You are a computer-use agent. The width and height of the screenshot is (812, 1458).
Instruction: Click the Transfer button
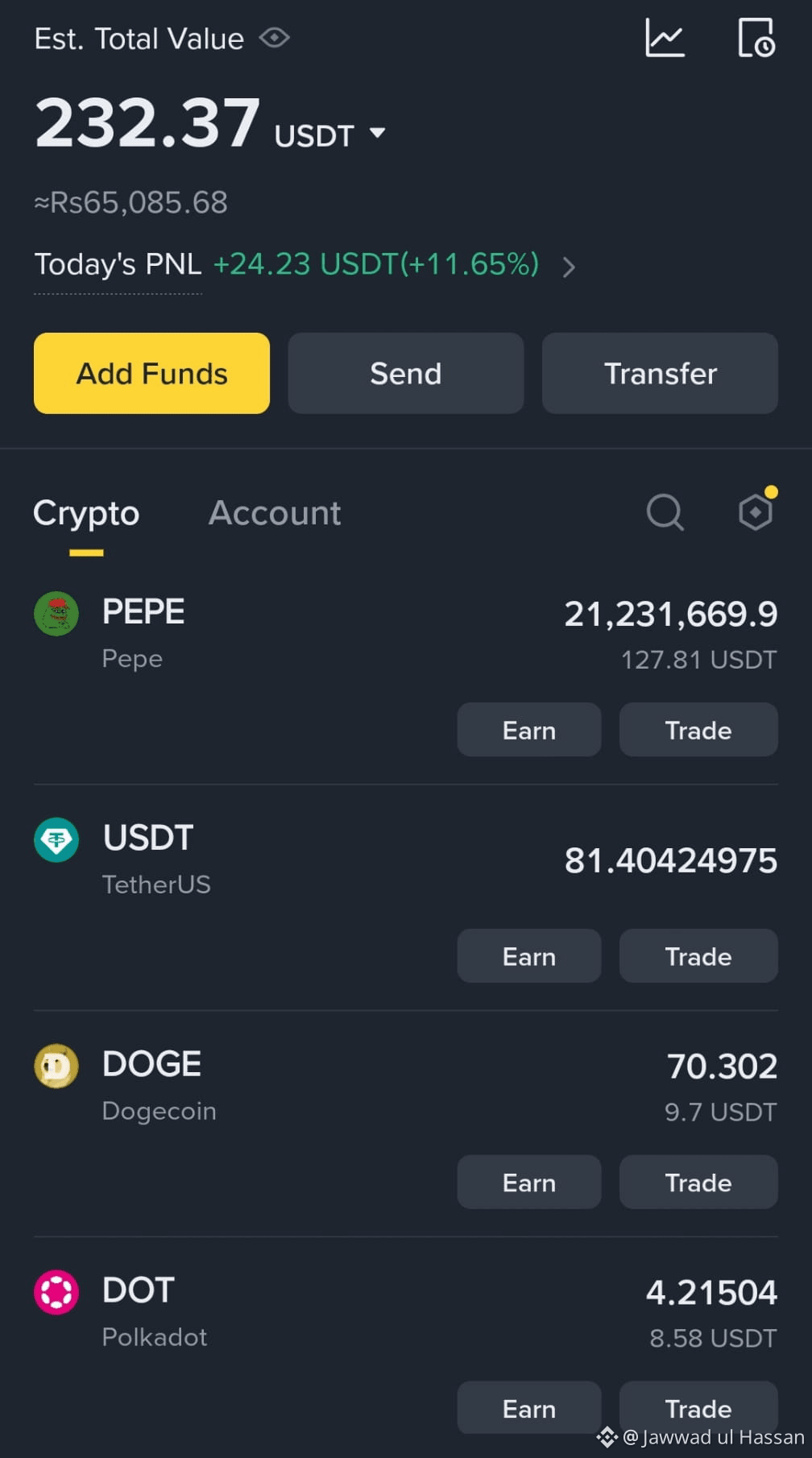coord(660,373)
